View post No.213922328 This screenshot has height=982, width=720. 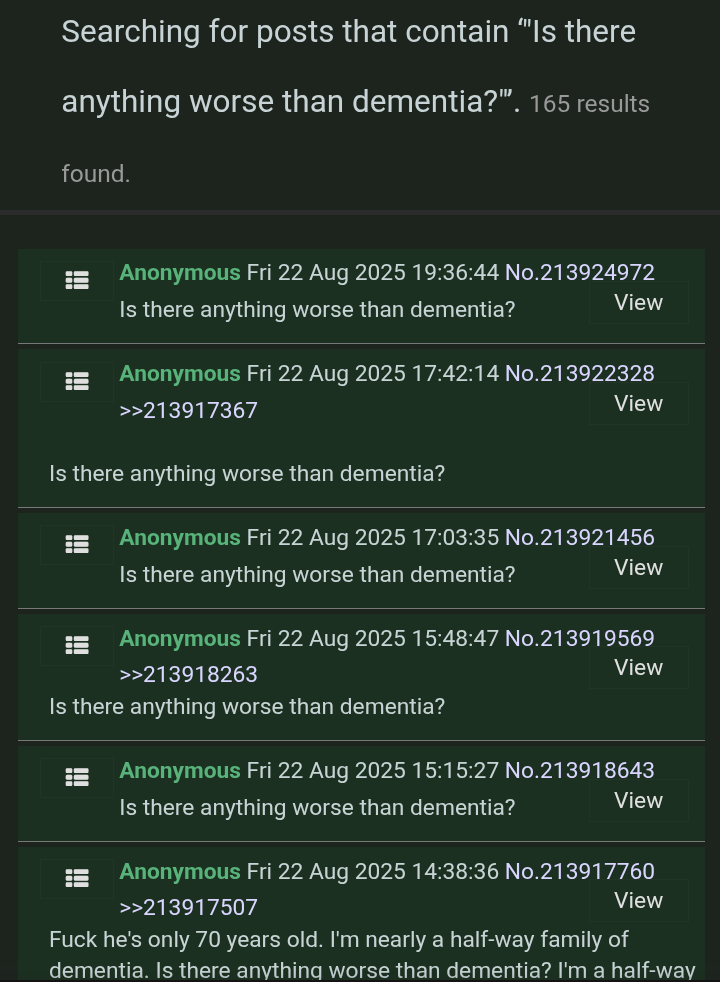coord(638,404)
